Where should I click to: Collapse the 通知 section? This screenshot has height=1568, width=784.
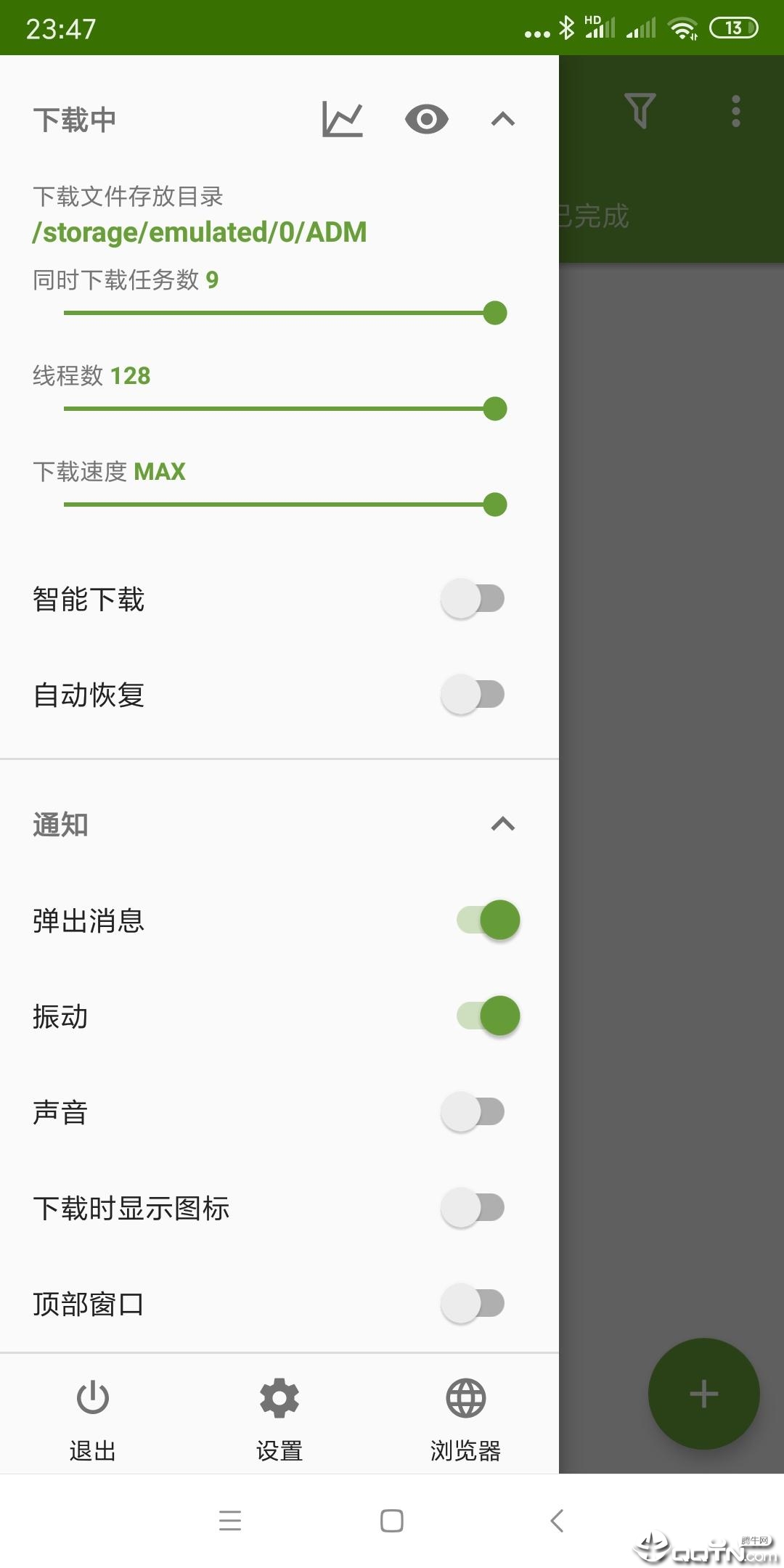pyautogui.click(x=504, y=824)
